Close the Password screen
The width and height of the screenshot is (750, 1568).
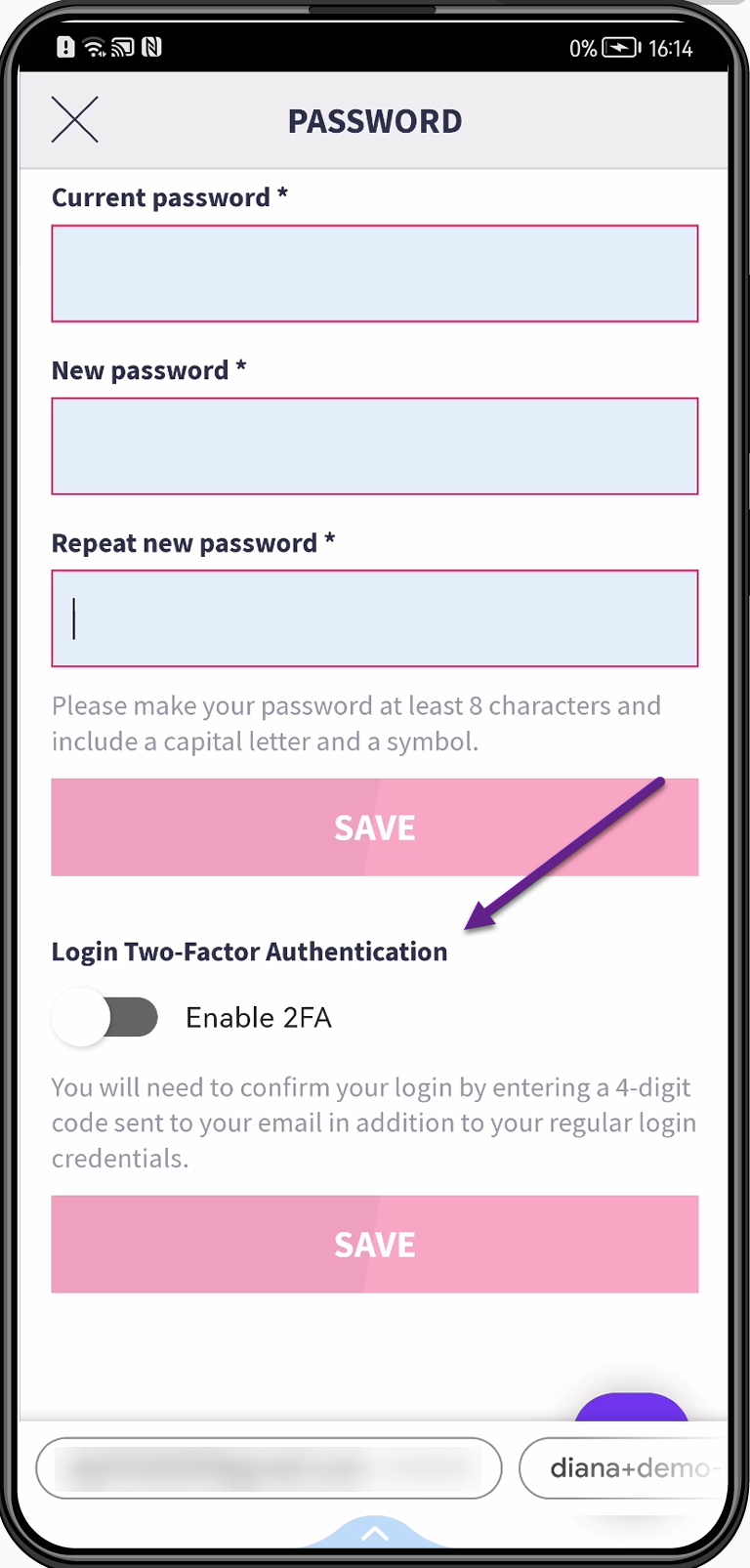[75, 120]
